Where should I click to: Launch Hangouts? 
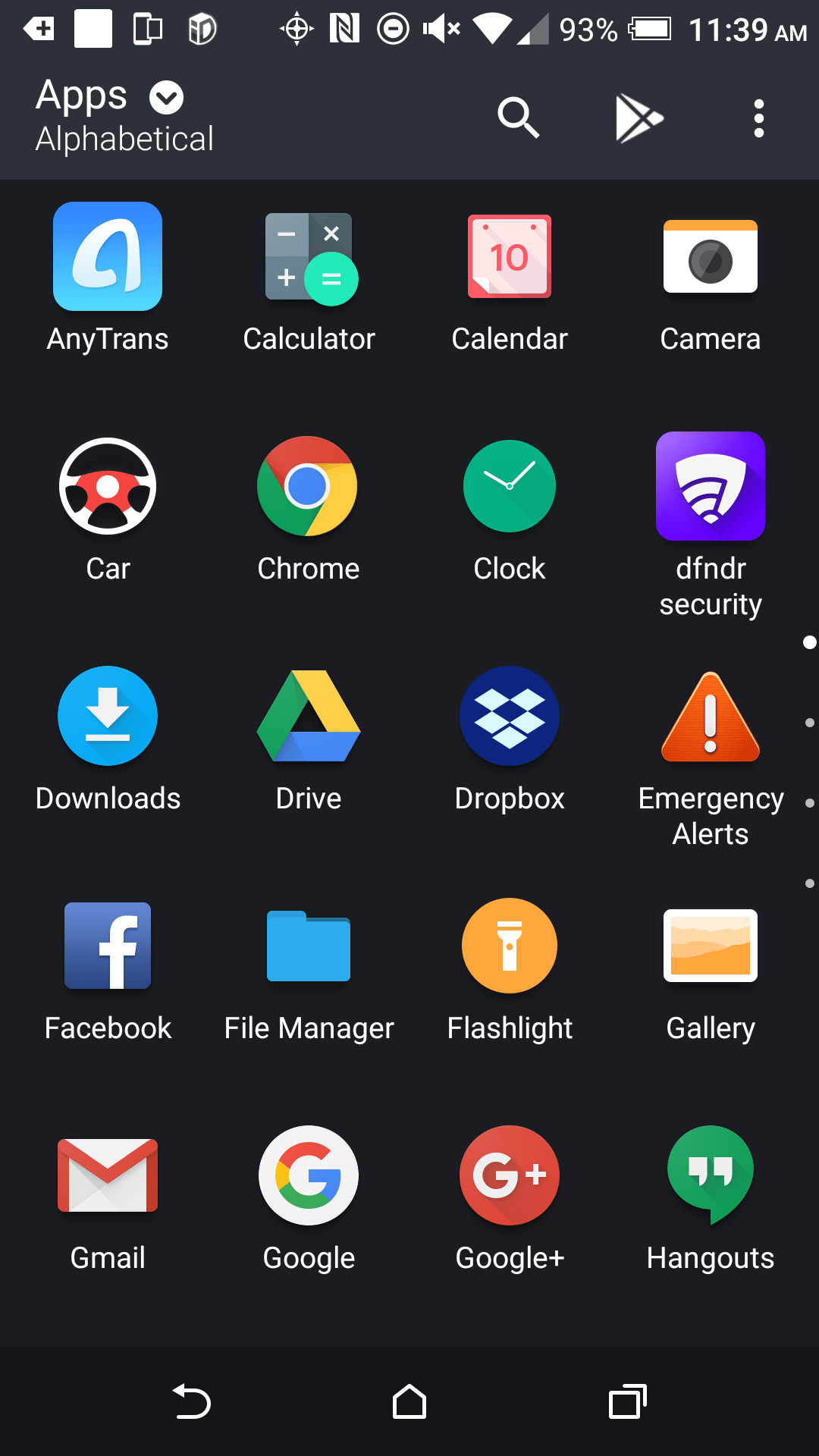(710, 1175)
